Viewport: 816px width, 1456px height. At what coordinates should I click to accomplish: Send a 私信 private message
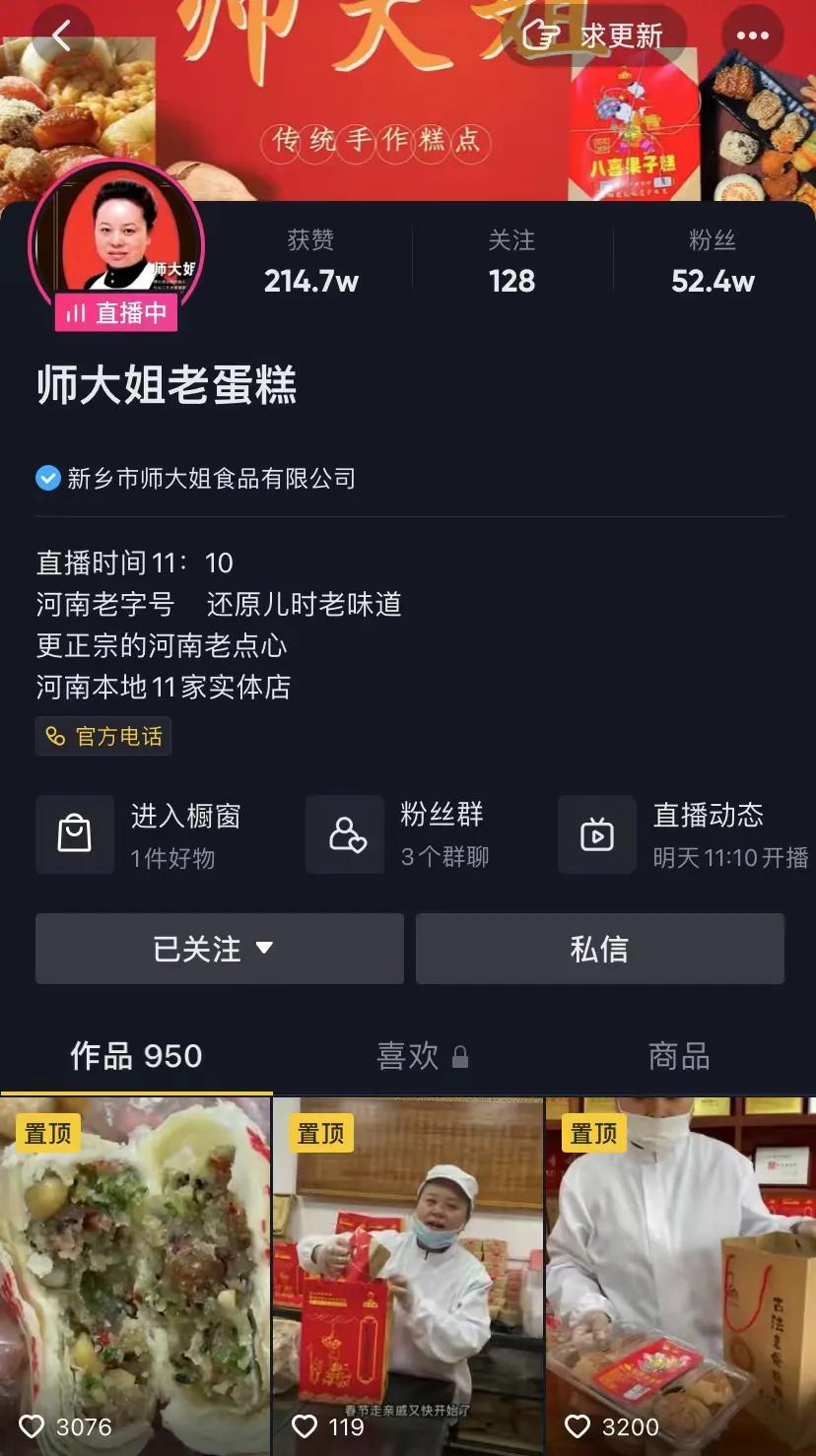(600, 949)
